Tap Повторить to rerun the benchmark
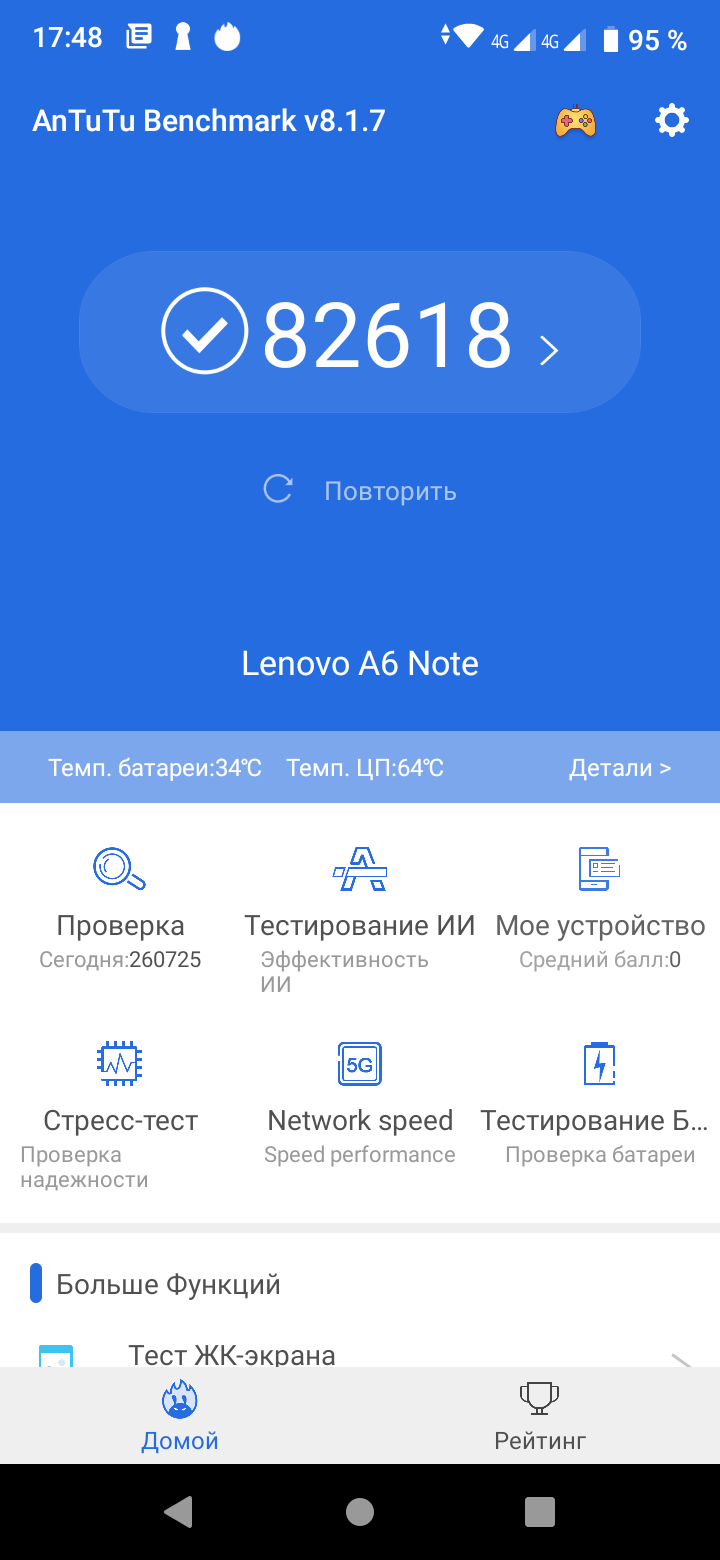Viewport: 720px width, 1560px height. point(360,490)
